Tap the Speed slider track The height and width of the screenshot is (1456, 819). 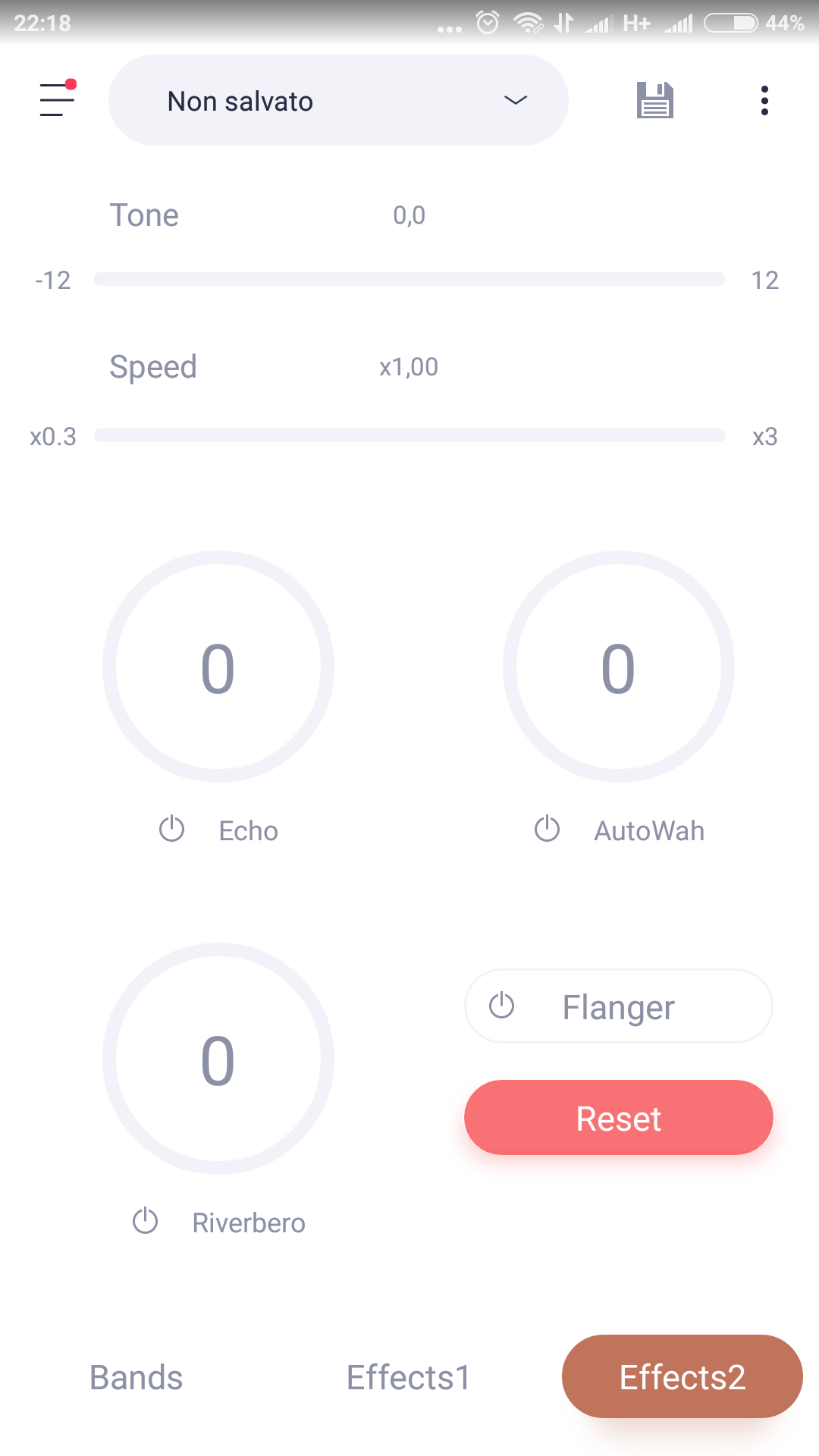point(409,435)
